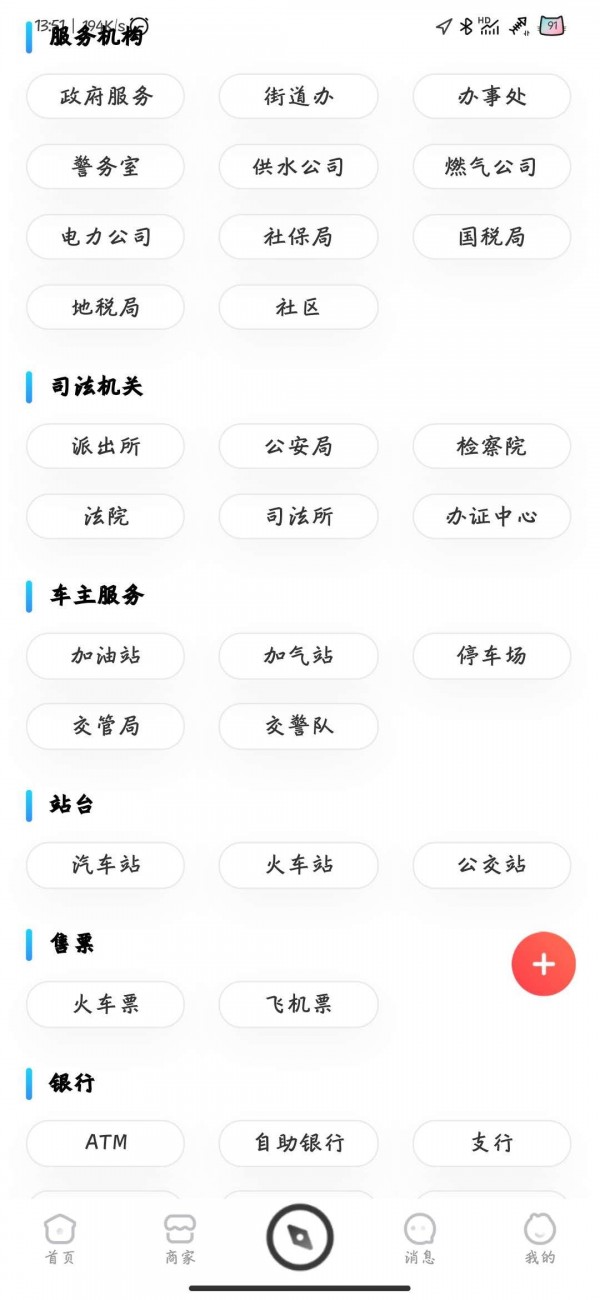This screenshot has width=600, height=1300.
Task: Select the 停车场 chip
Action: tap(492, 656)
